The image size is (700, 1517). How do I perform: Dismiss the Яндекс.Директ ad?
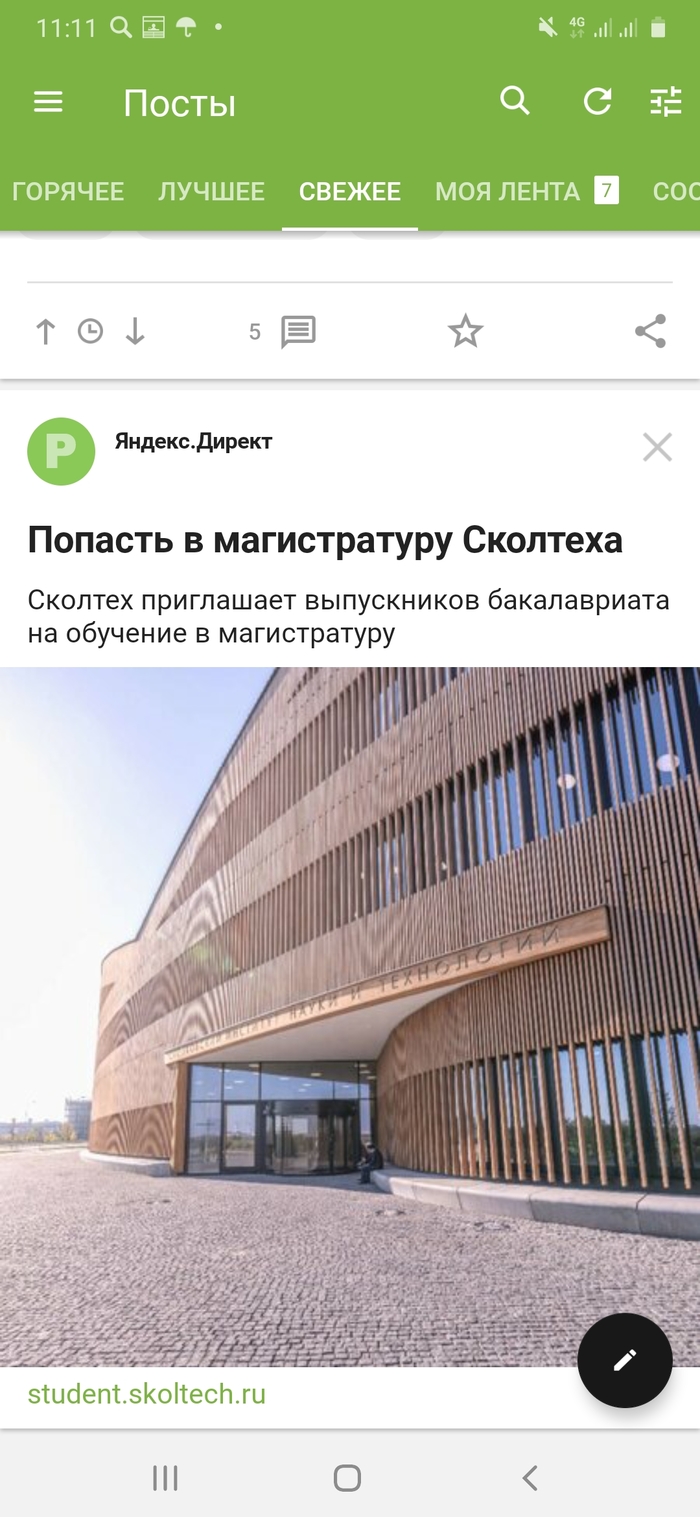pos(657,447)
